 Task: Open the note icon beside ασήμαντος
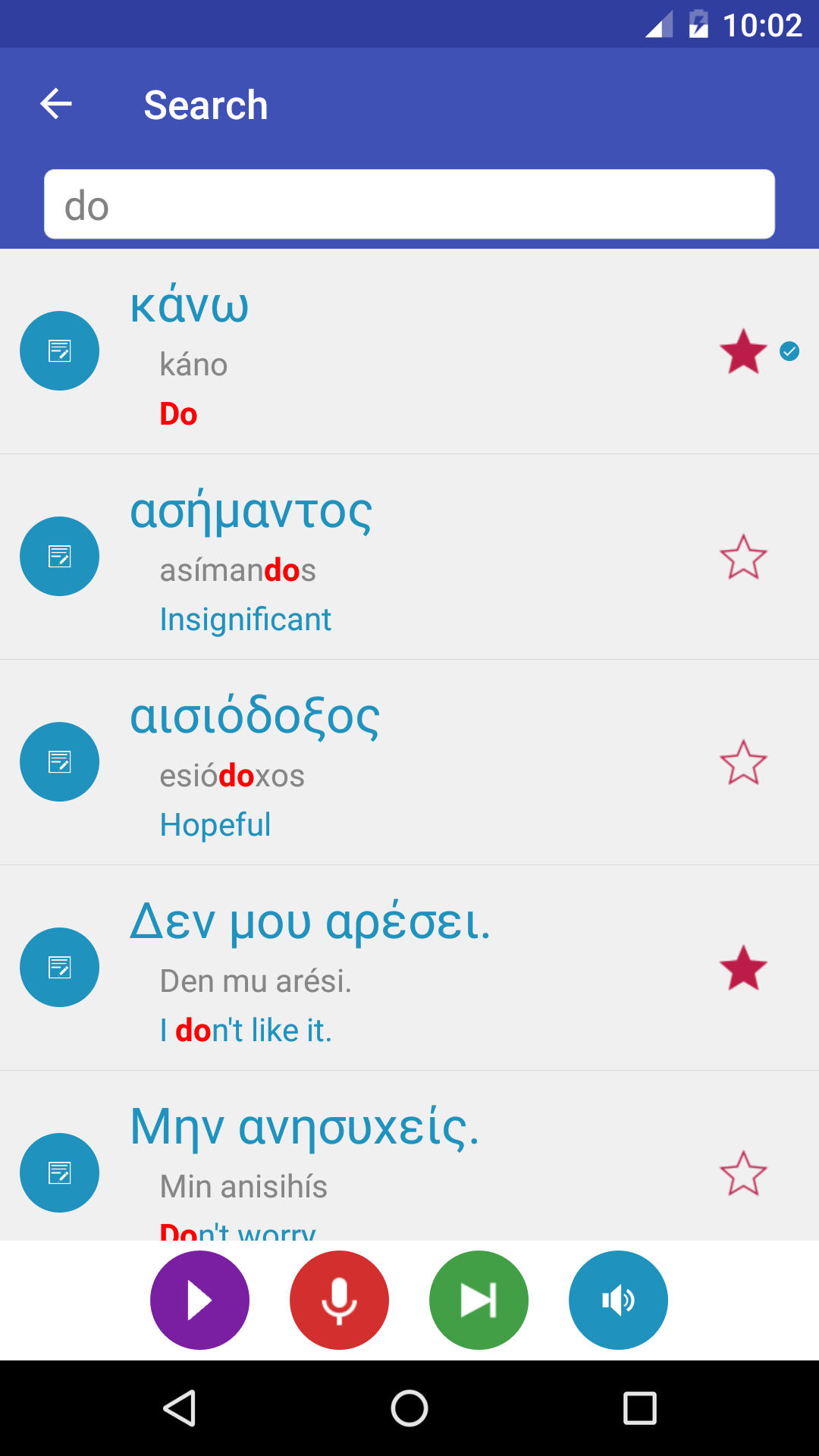[x=59, y=557]
